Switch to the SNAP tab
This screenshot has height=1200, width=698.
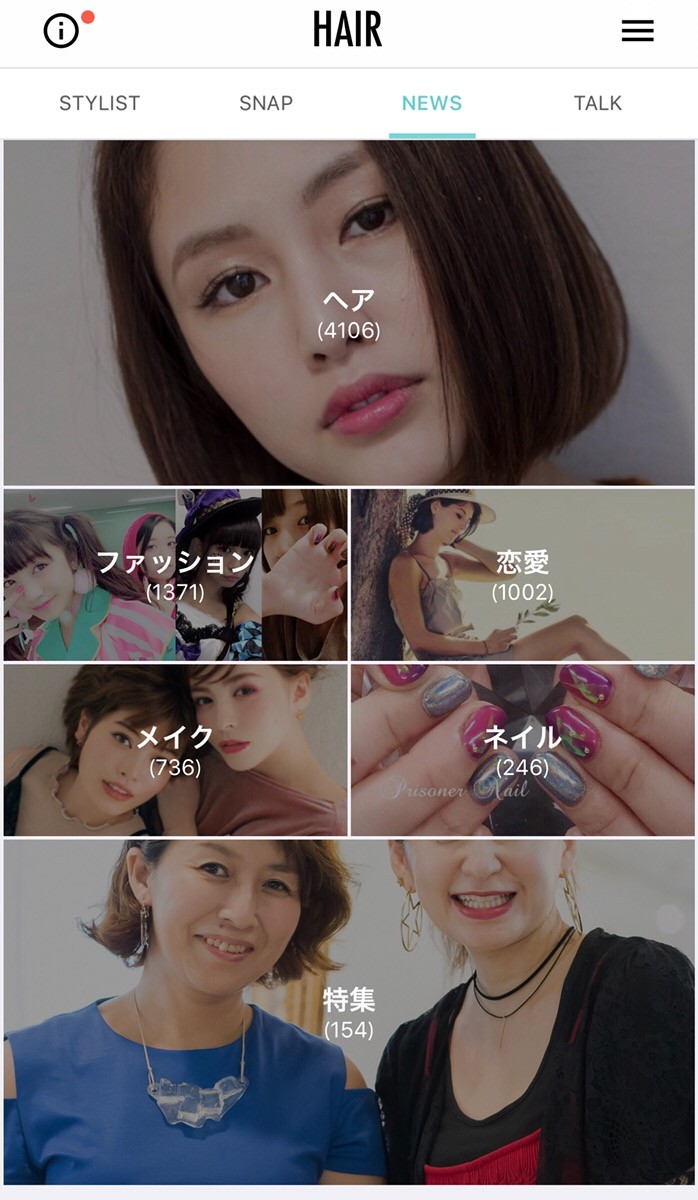pos(266,103)
